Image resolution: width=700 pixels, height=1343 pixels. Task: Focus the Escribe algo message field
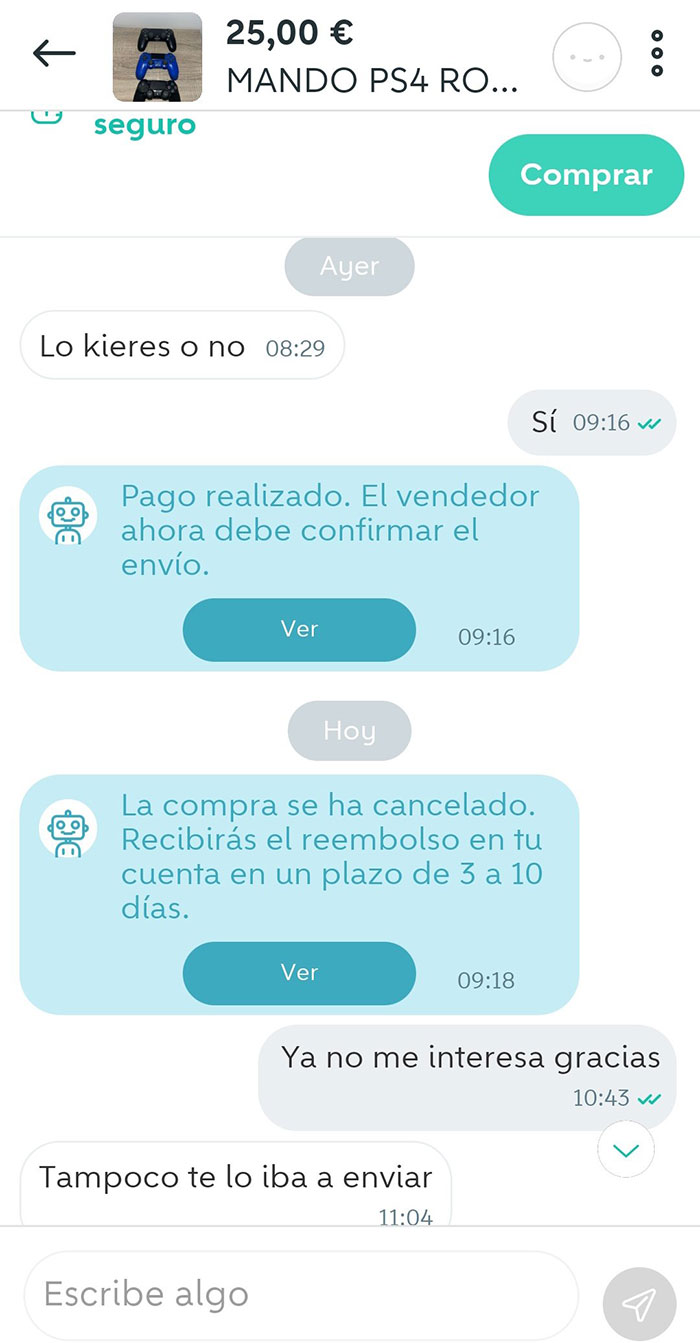pyautogui.click(x=300, y=1295)
